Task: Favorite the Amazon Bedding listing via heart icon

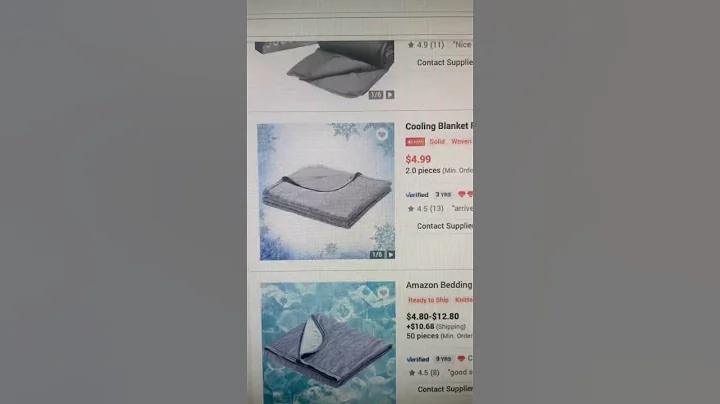Action: [383, 294]
